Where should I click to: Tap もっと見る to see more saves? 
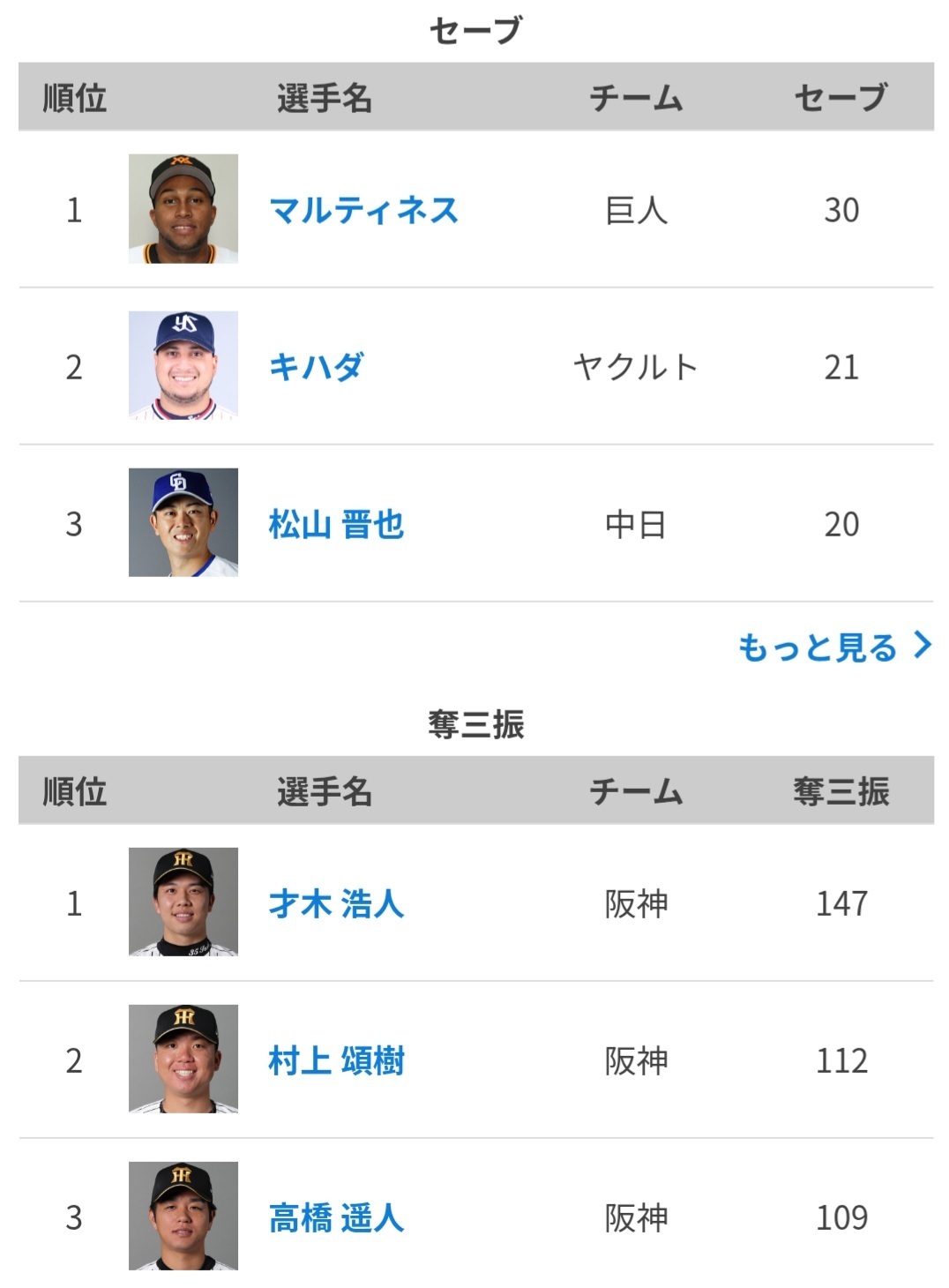[x=834, y=647]
